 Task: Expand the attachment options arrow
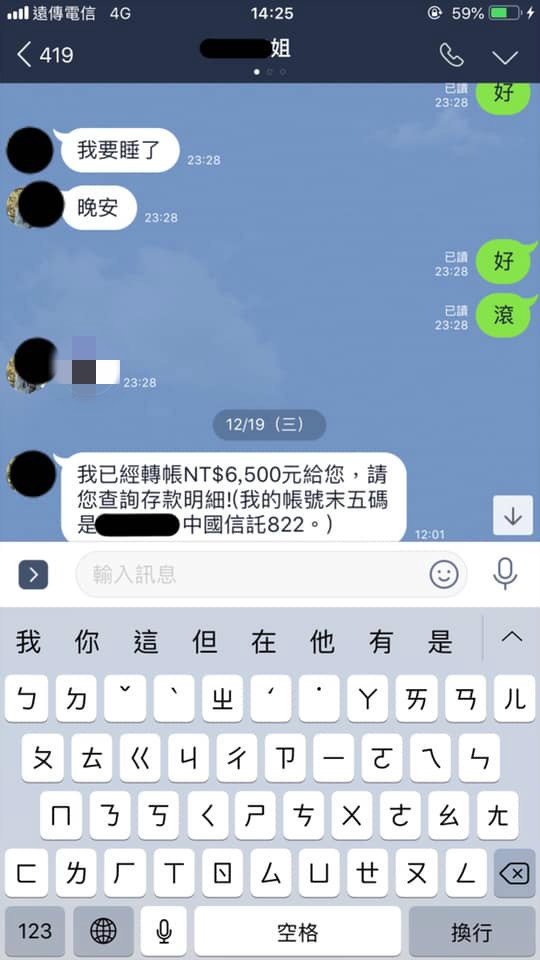coord(33,575)
